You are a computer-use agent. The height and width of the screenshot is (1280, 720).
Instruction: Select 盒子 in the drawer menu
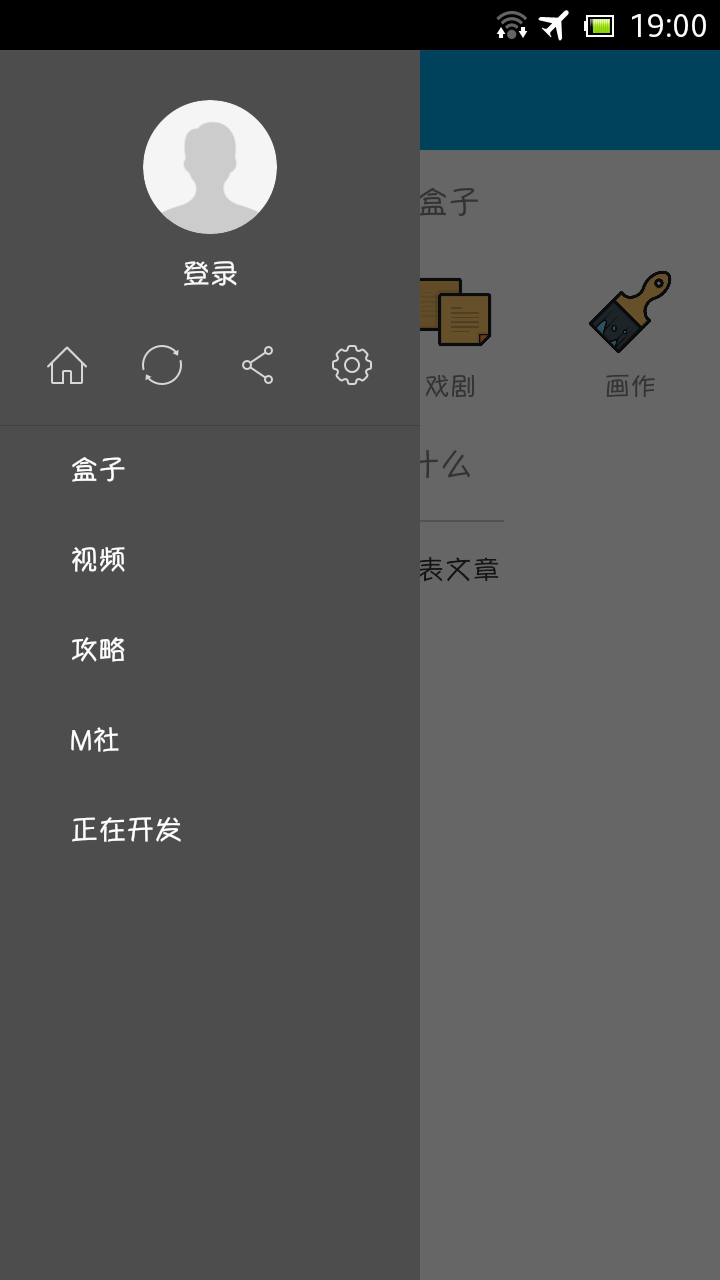click(x=98, y=470)
